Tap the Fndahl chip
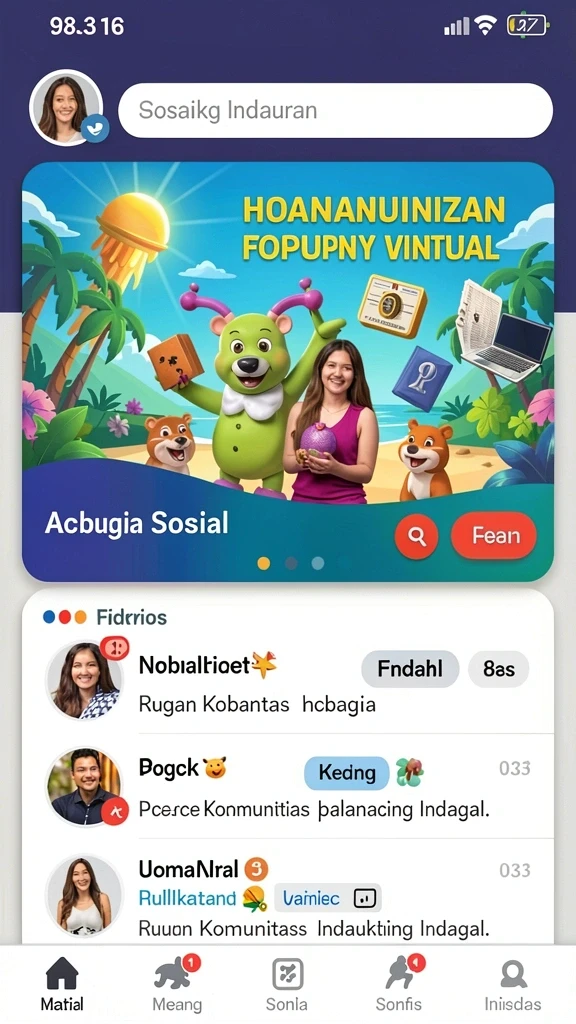This screenshot has width=576, height=1024. pyautogui.click(x=410, y=669)
